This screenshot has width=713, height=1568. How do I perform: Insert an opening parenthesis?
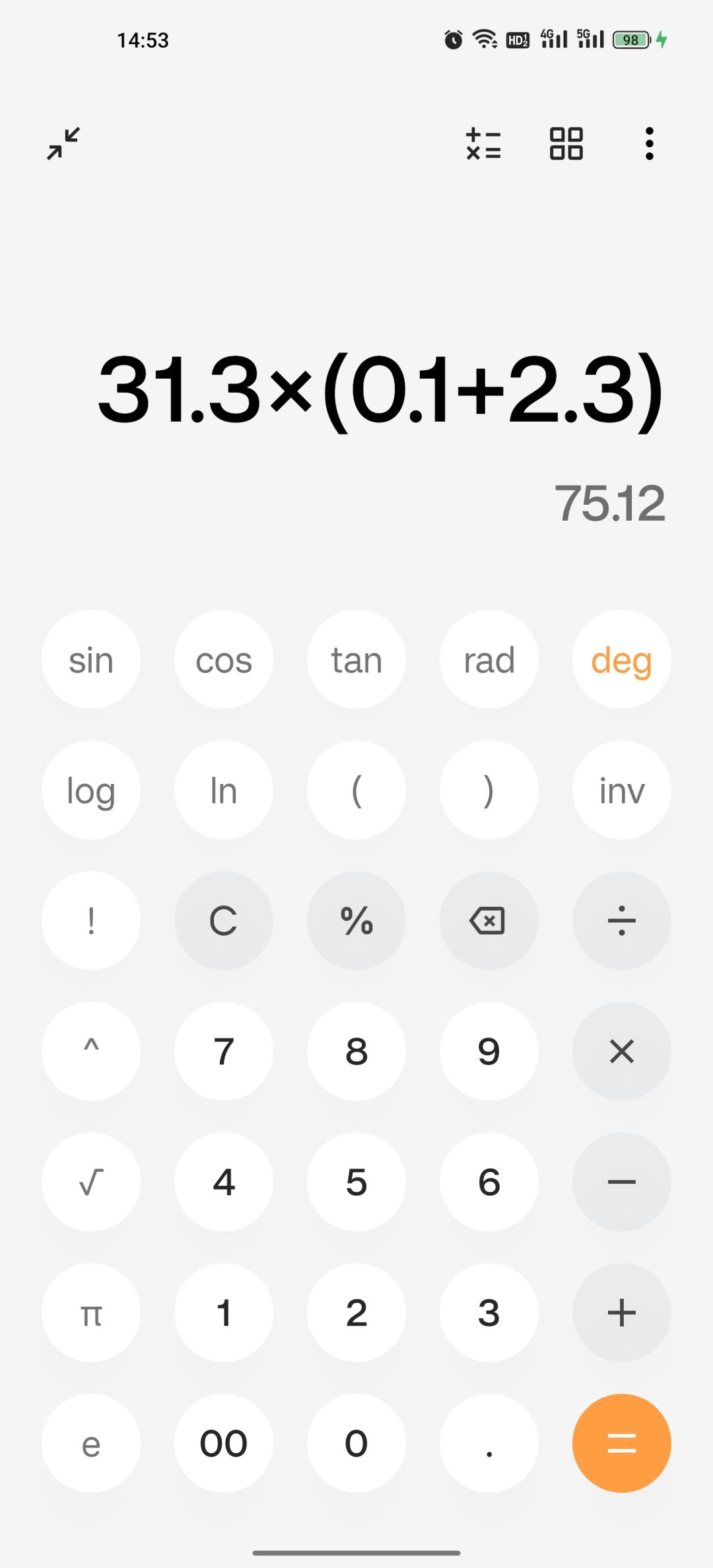356,791
